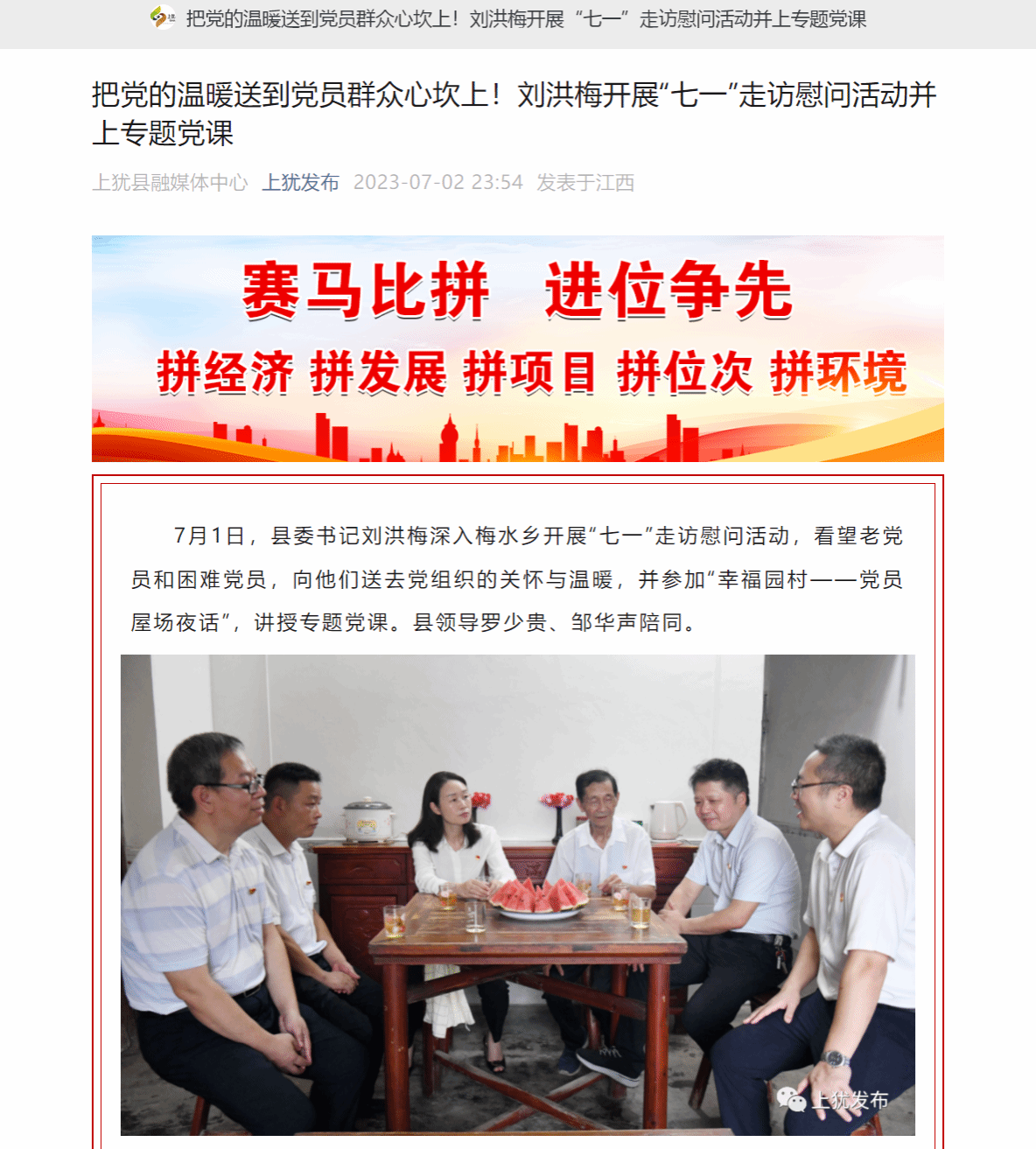Image resolution: width=1036 pixels, height=1149 pixels.
Task: View the 赛马比拼 进位争先 banner image
Action: pyautogui.click(x=517, y=348)
